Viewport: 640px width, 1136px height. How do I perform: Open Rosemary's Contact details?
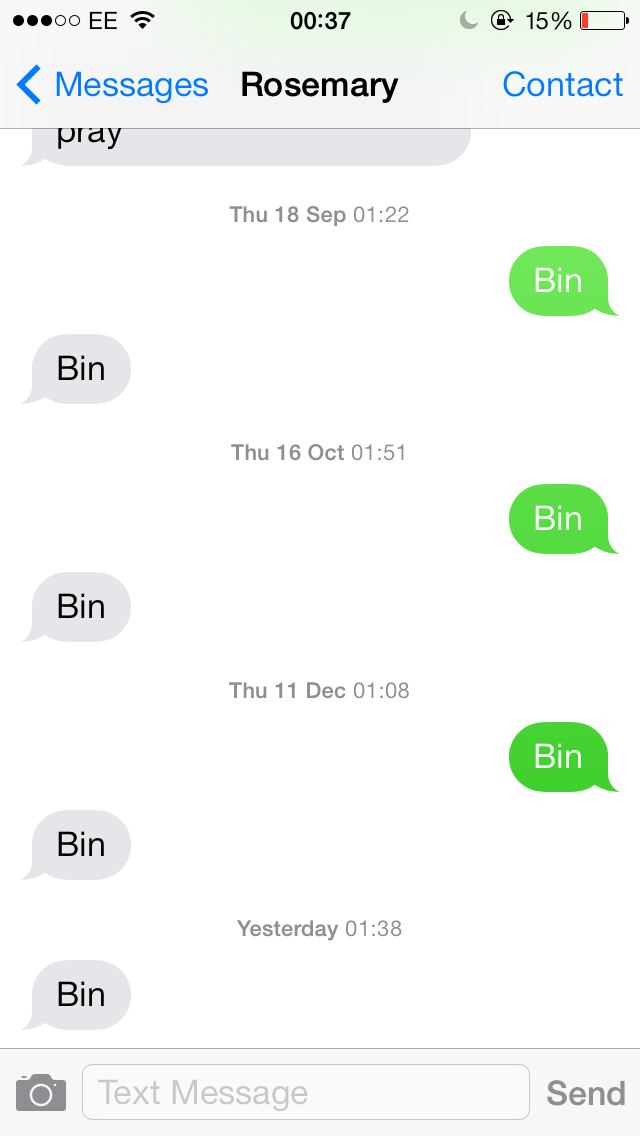pos(562,85)
